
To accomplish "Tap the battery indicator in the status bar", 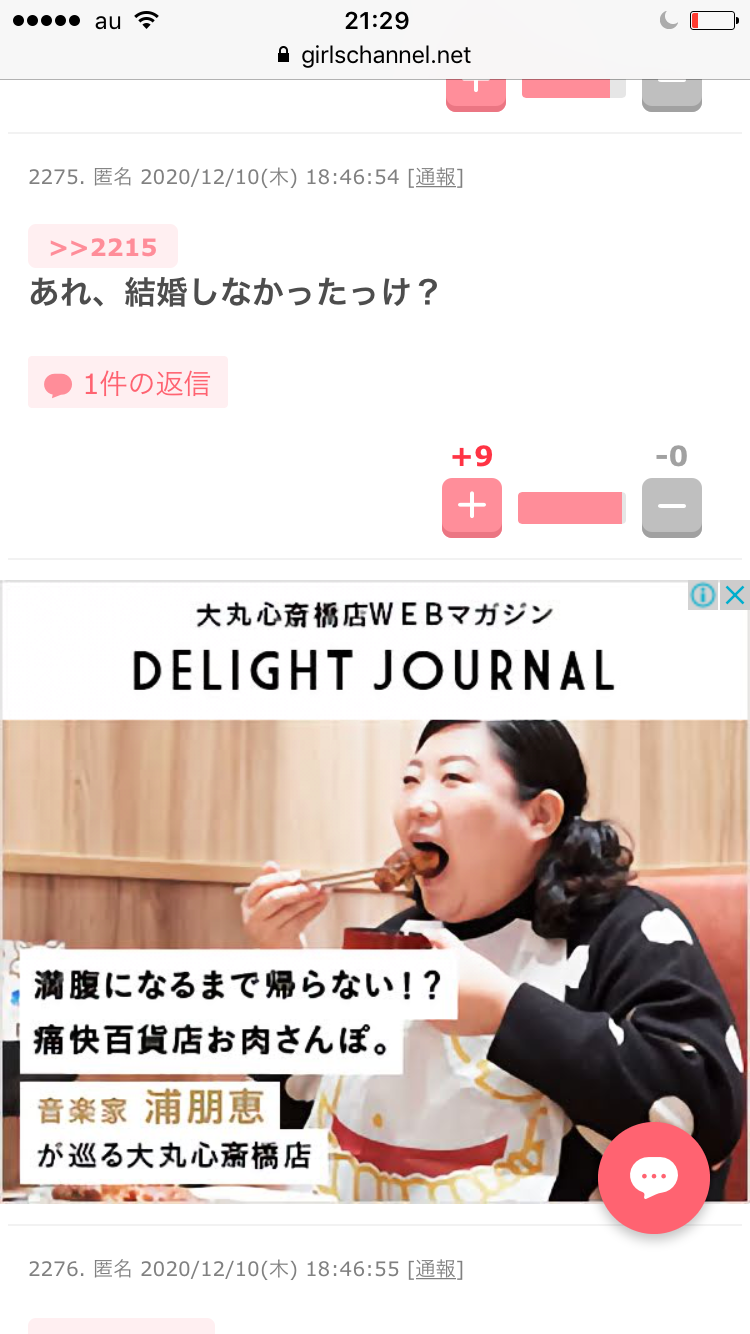I will tap(713, 18).
